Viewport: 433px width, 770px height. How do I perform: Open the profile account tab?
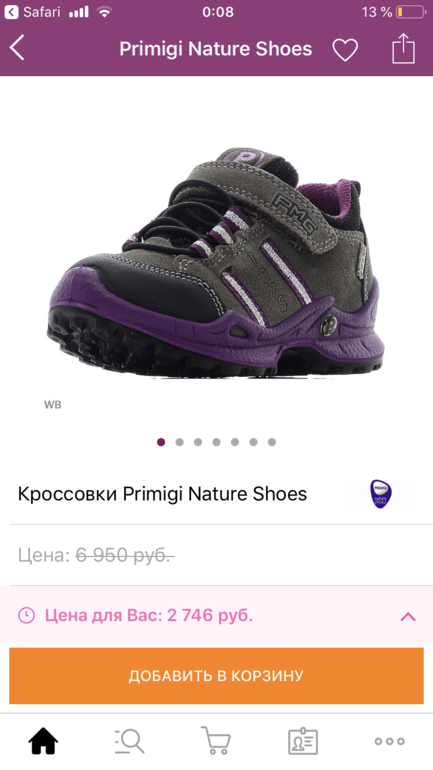[303, 741]
